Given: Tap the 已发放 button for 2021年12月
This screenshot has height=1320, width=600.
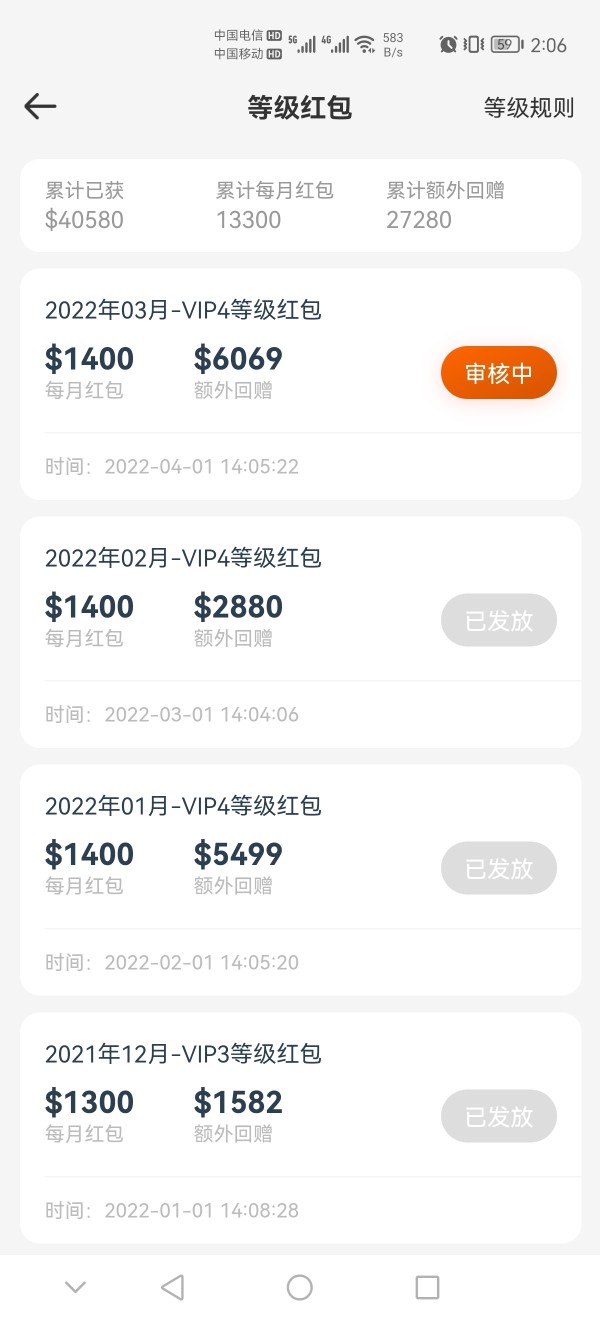Looking at the screenshot, I should [x=499, y=1117].
